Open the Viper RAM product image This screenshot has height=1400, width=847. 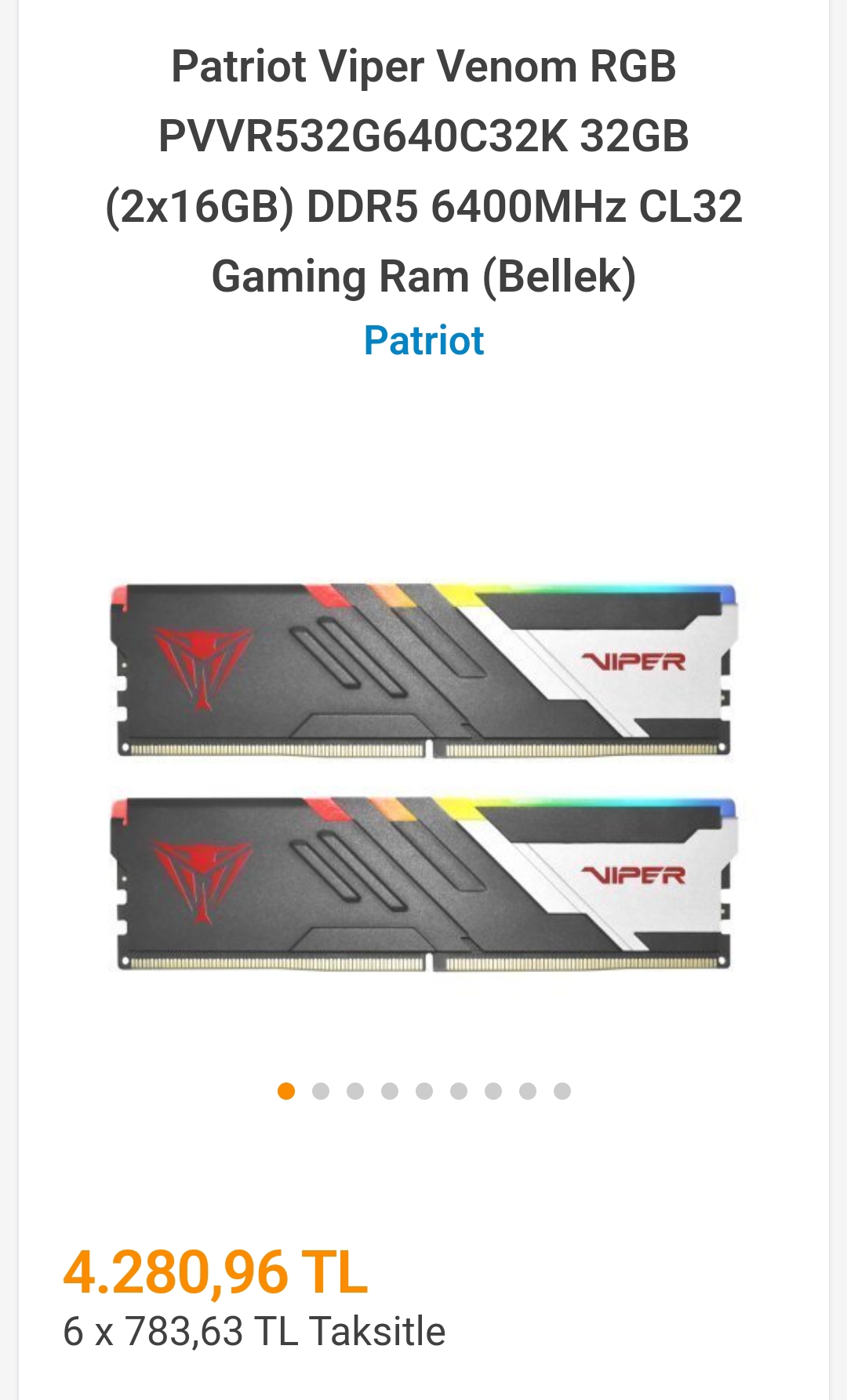pyautogui.click(x=423, y=776)
